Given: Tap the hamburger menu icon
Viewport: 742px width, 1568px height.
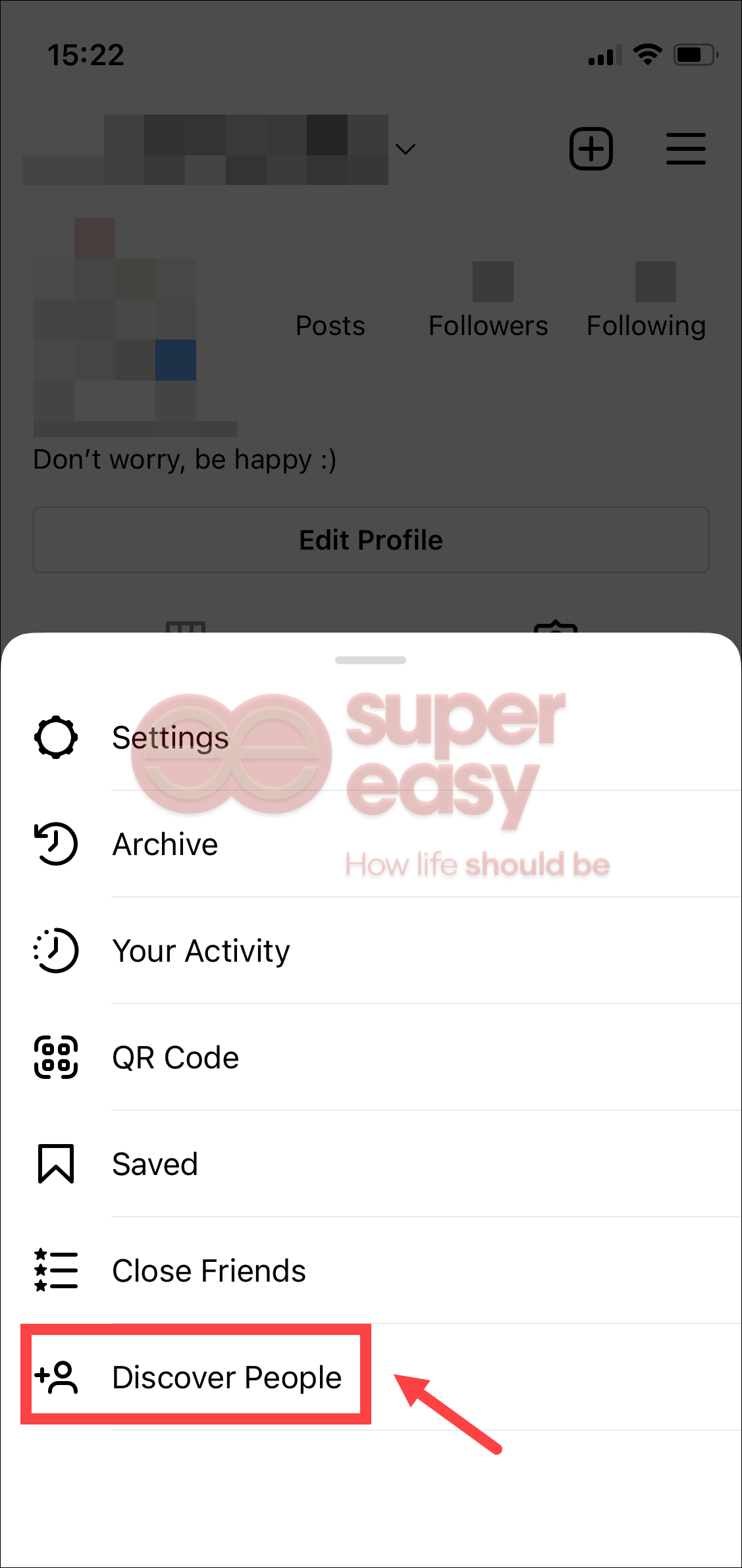Looking at the screenshot, I should point(685,149).
